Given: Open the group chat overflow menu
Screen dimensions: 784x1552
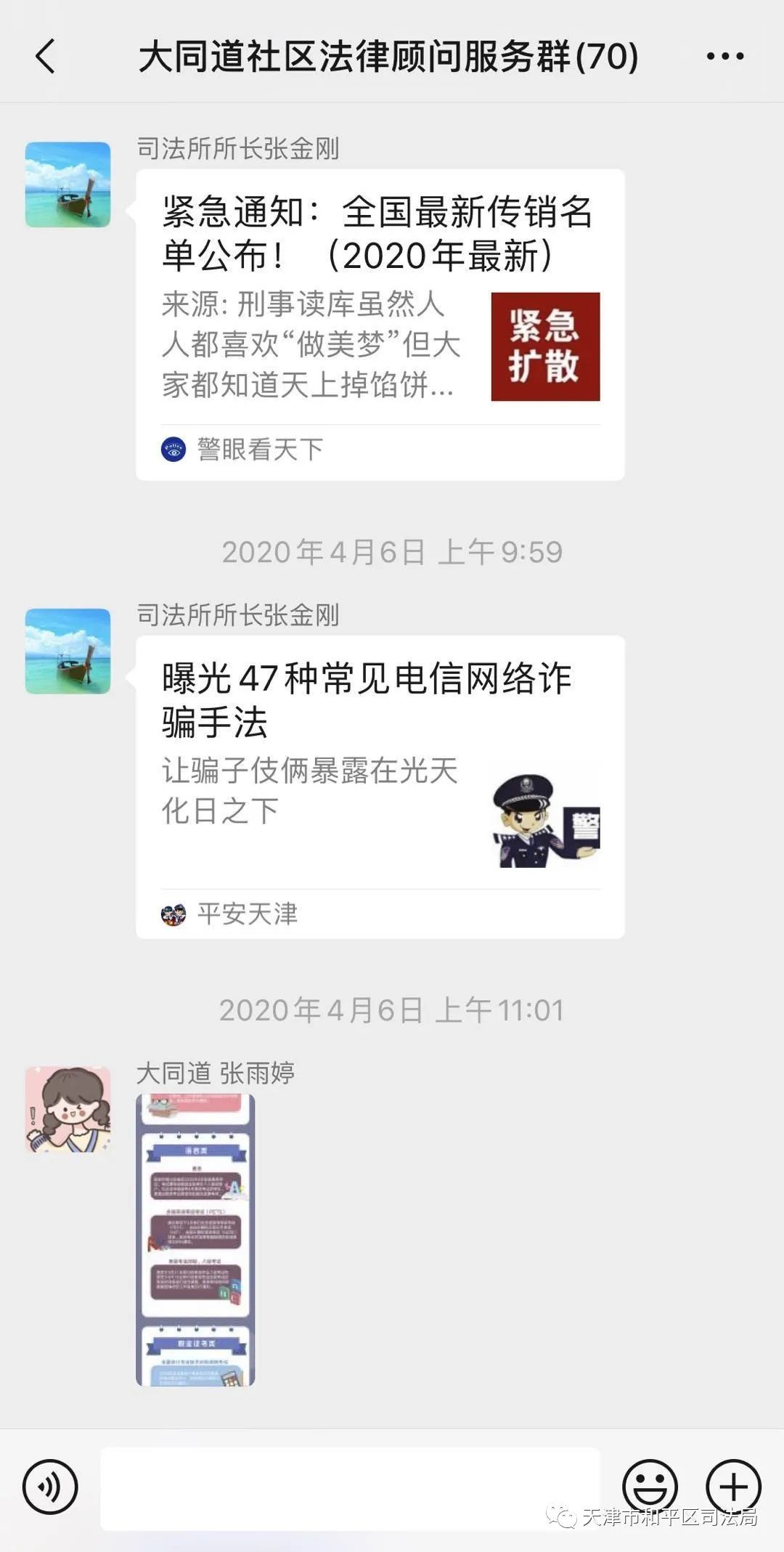Looking at the screenshot, I should pos(725,56).
